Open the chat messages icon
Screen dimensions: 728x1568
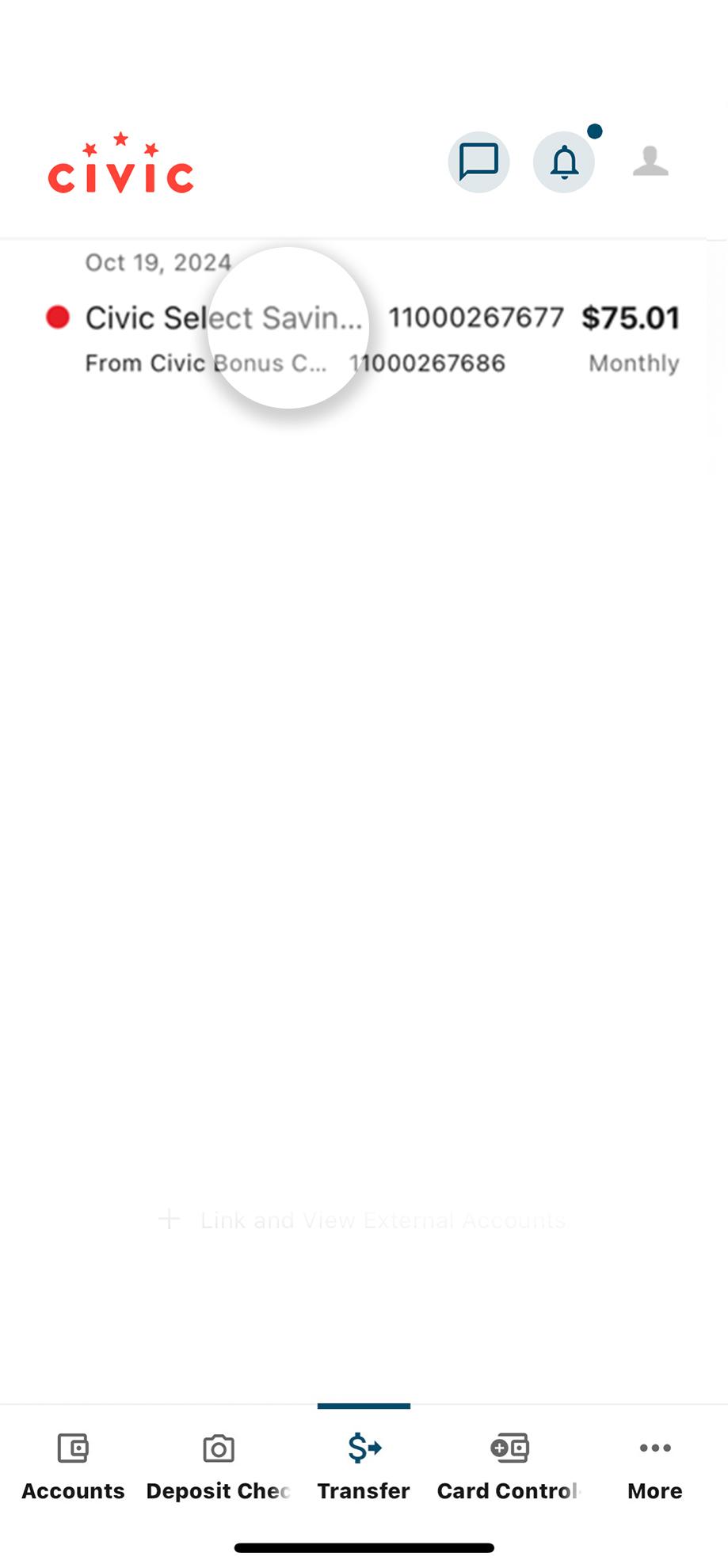click(x=478, y=162)
